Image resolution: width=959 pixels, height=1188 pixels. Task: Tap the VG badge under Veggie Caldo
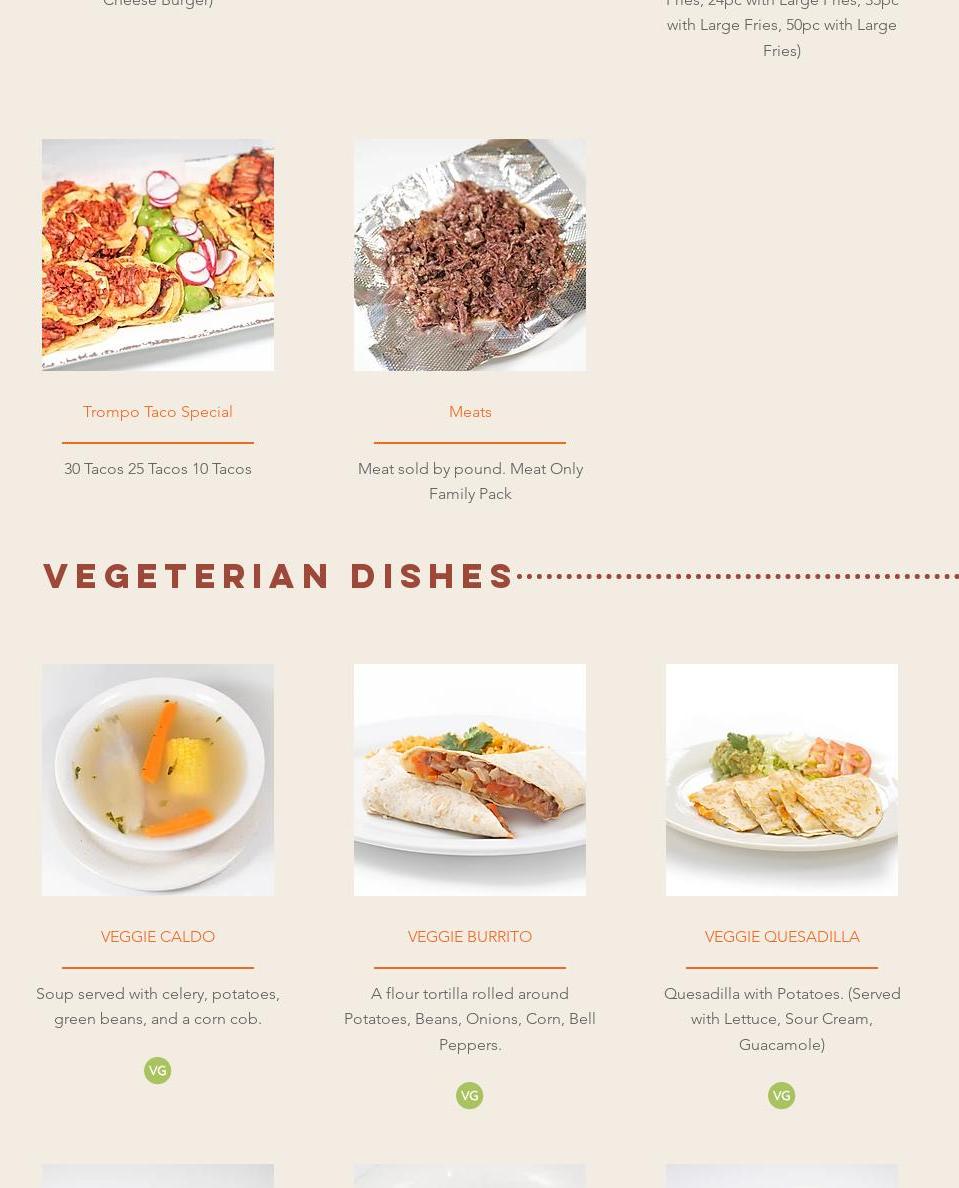click(x=158, y=1070)
